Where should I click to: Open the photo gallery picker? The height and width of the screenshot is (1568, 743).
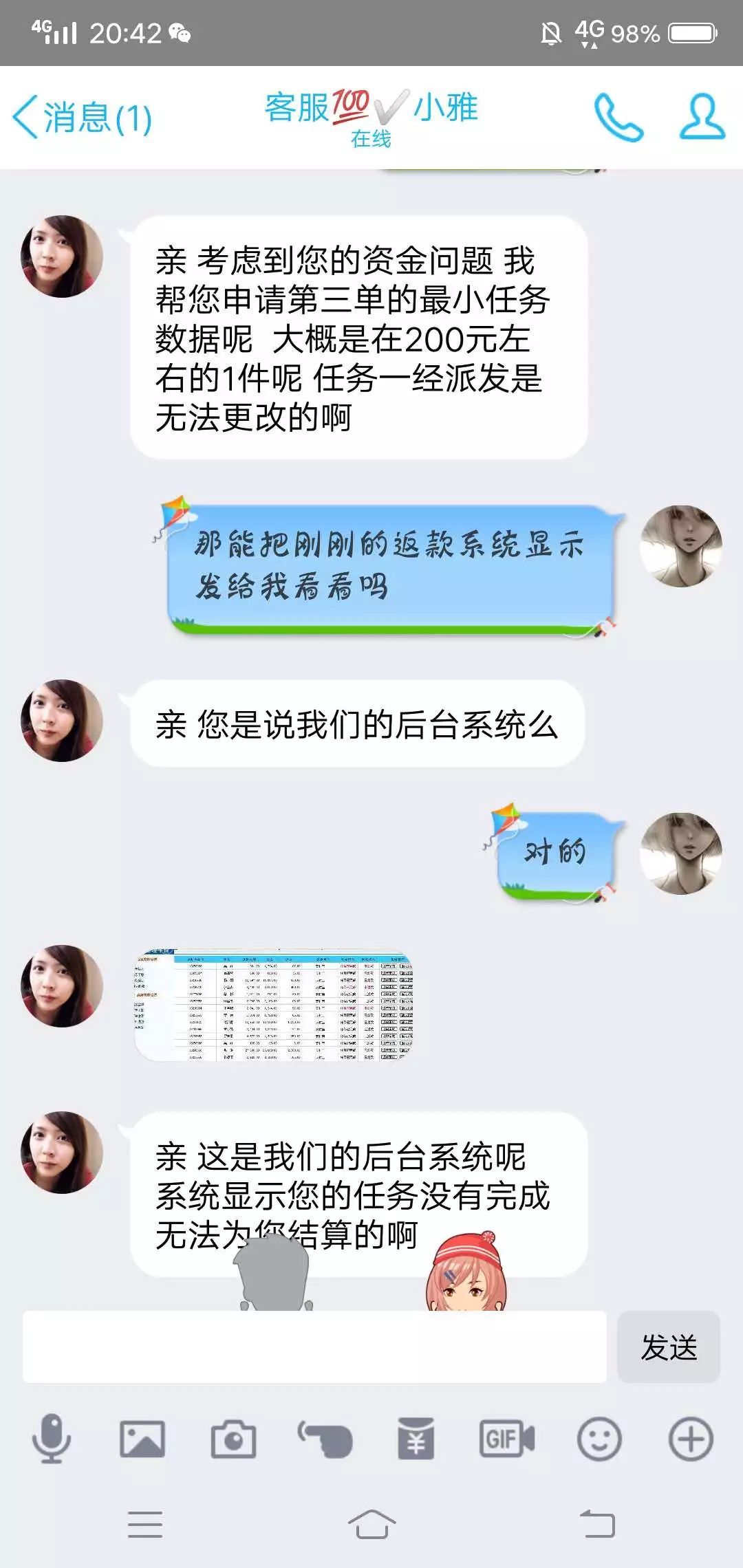click(142, 1439)
